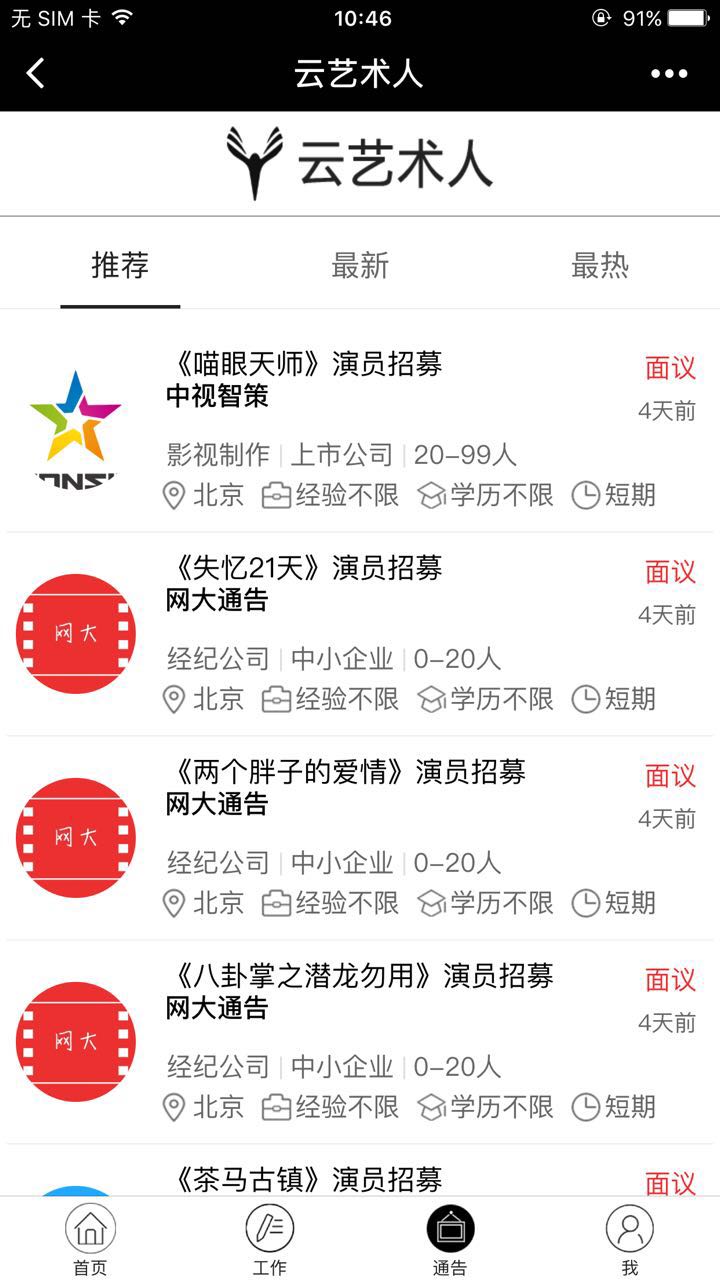This screenshot has width=720, height=1280.
Task: Switch to the 工作 bottom tab
Action: pos(270,1240)
